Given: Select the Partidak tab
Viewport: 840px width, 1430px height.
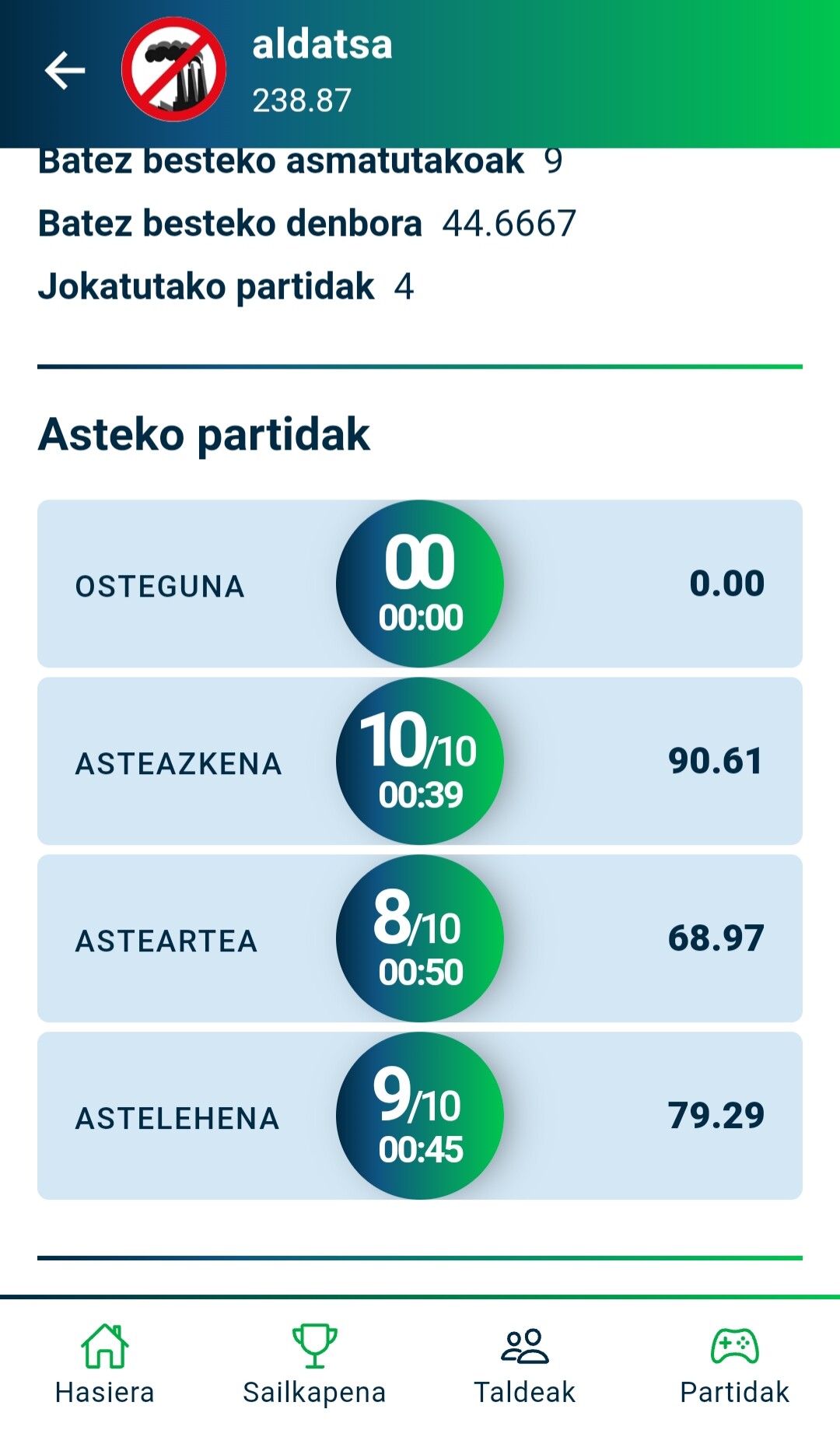Looking at the screenshot, I should point(734,1365).
